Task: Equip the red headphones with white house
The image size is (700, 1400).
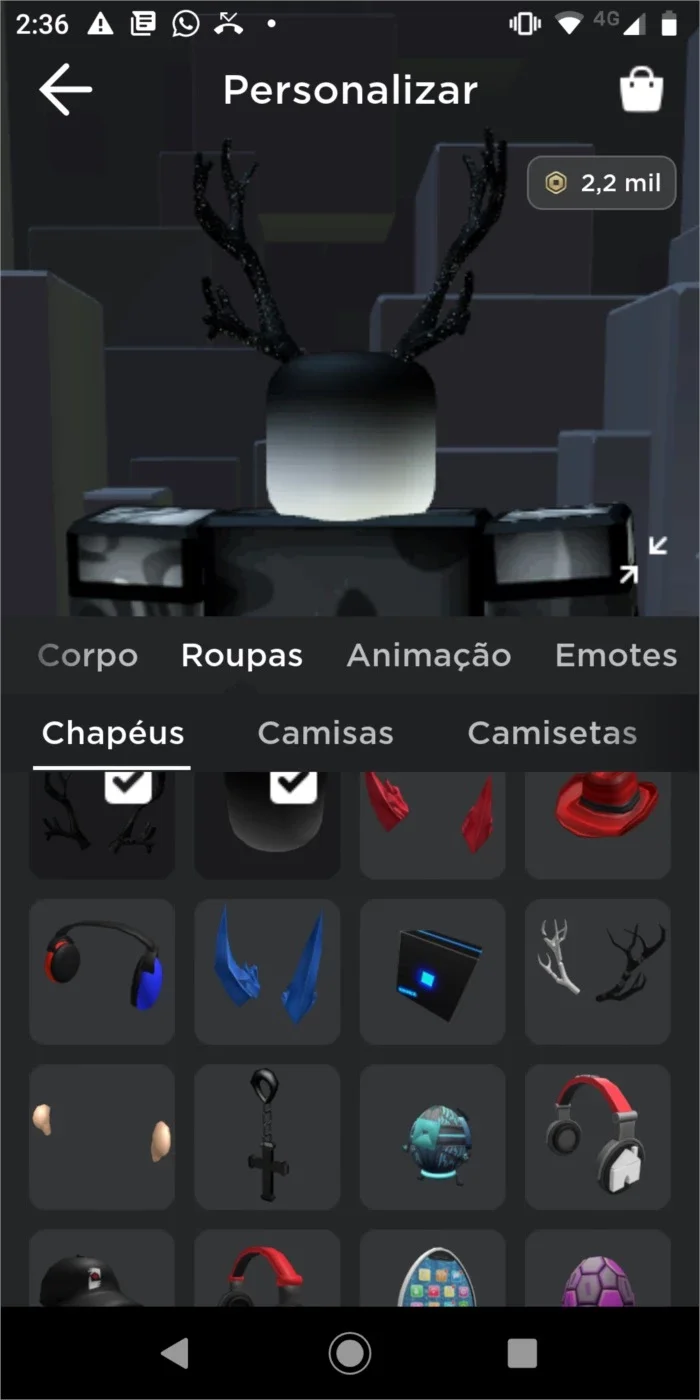Action: (598, 1137)
